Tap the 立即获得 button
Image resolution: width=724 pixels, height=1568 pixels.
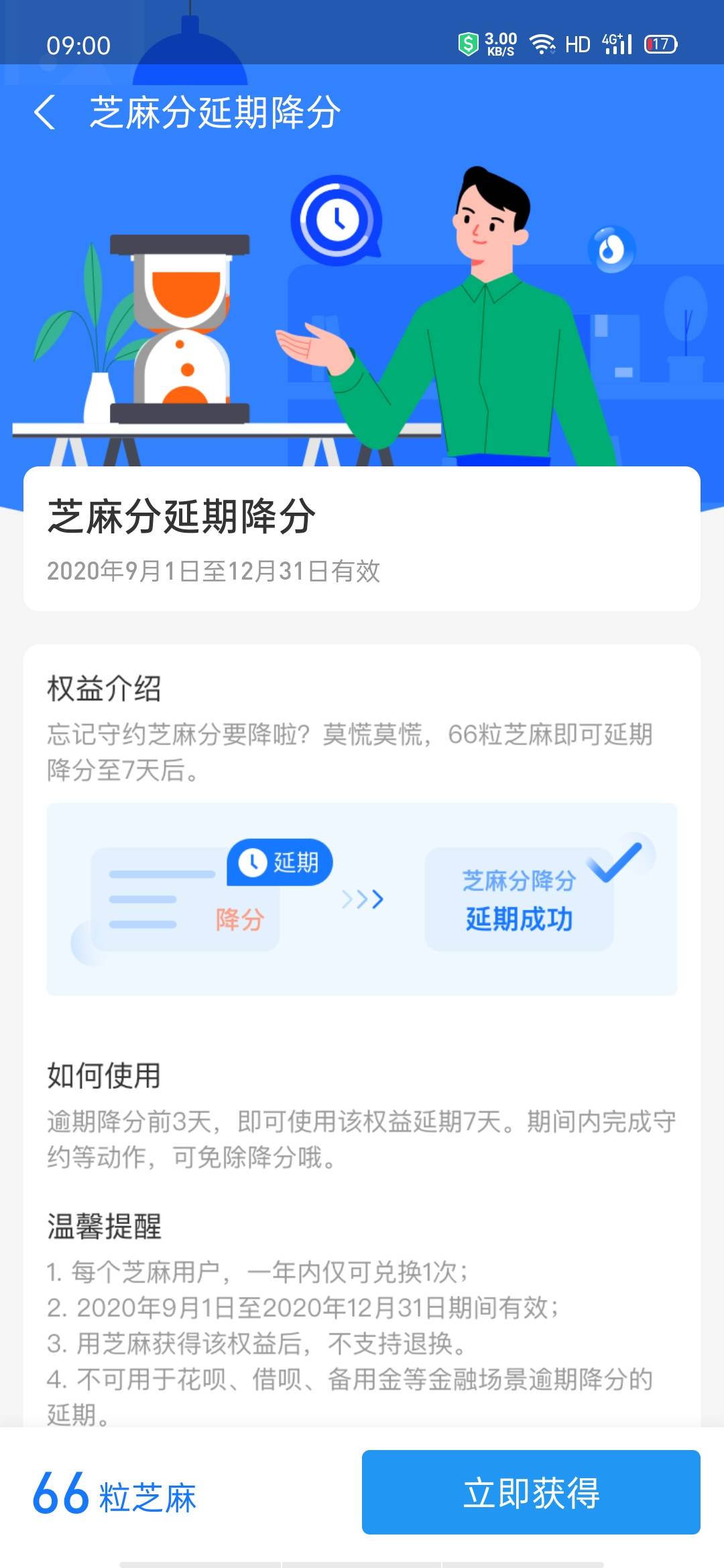(x=531, y=1492)
